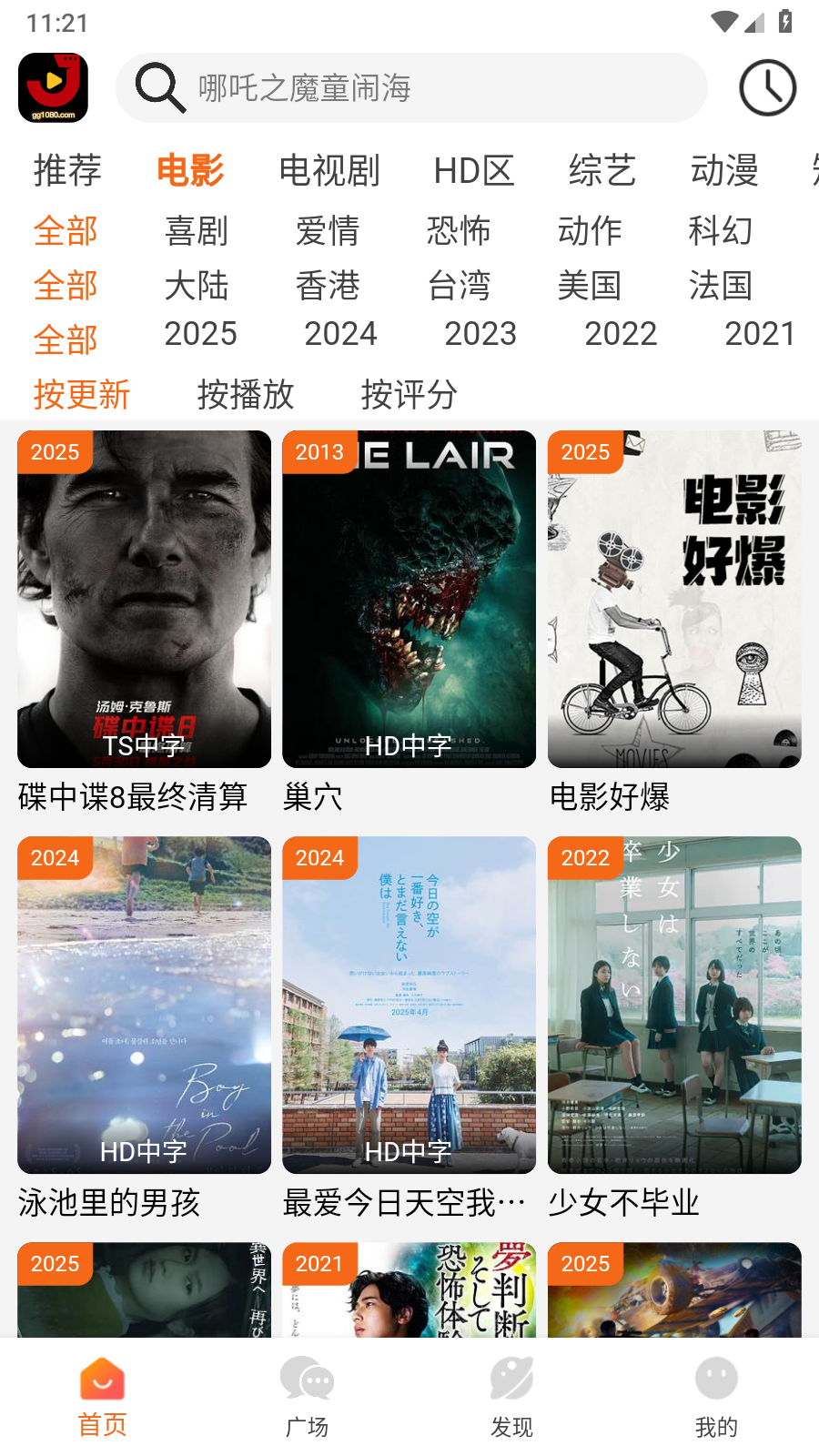Open 泳池里的男孩 movie details
The height and width of the screenshot is (1456, 819).
click(144, 1005)
